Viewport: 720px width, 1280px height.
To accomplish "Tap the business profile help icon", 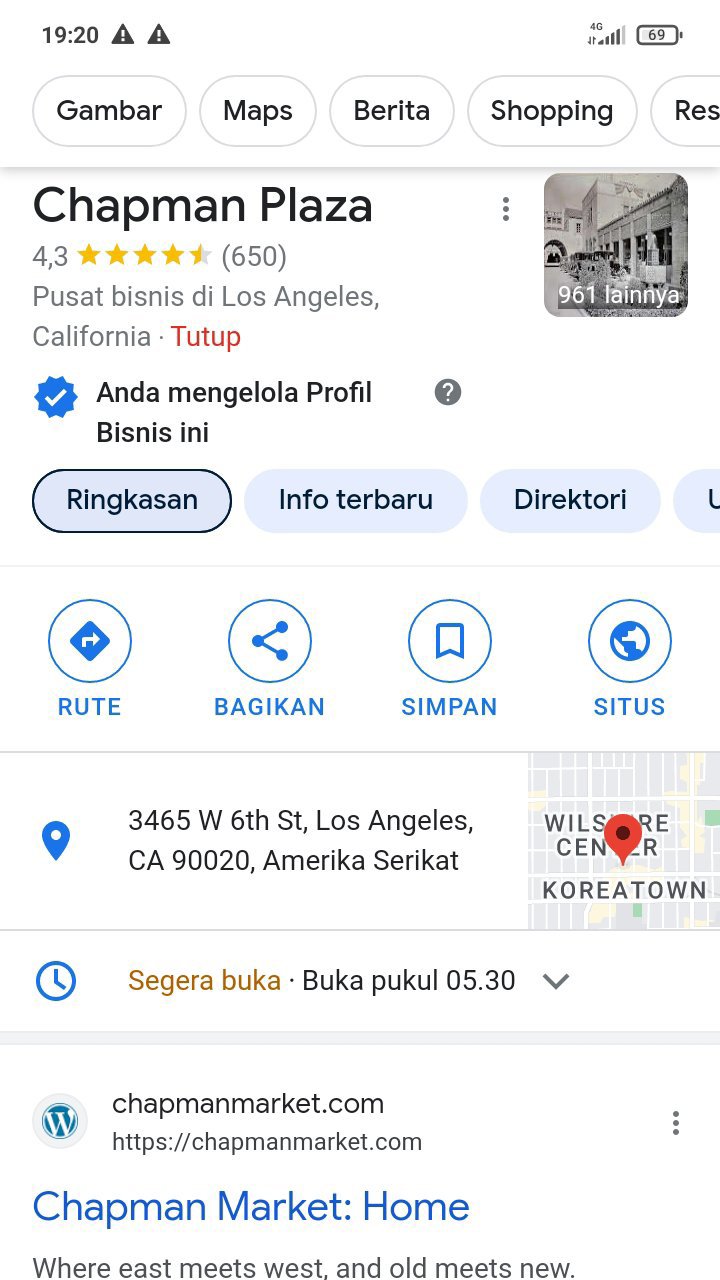I will [x=448, y=393].
